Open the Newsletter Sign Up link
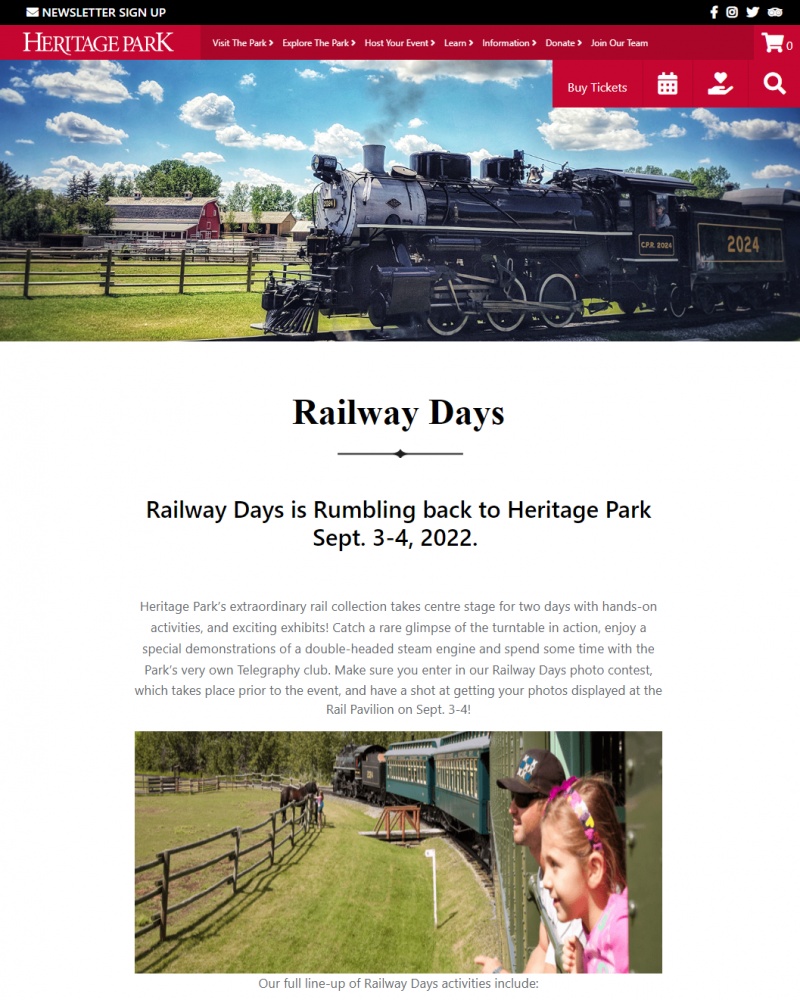 (96, 12)
